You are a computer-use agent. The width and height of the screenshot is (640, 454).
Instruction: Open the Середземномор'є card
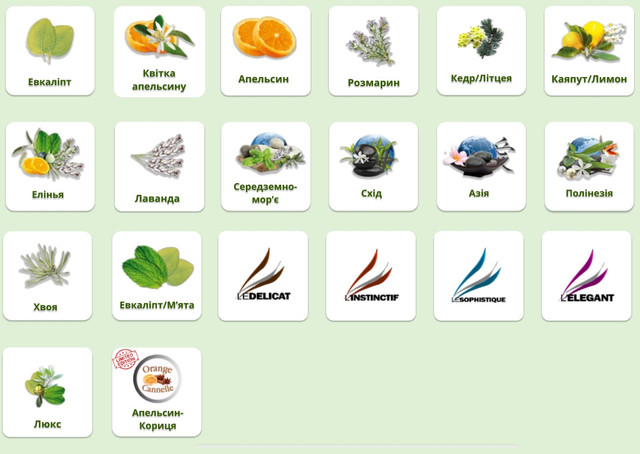tap(265, 166)
